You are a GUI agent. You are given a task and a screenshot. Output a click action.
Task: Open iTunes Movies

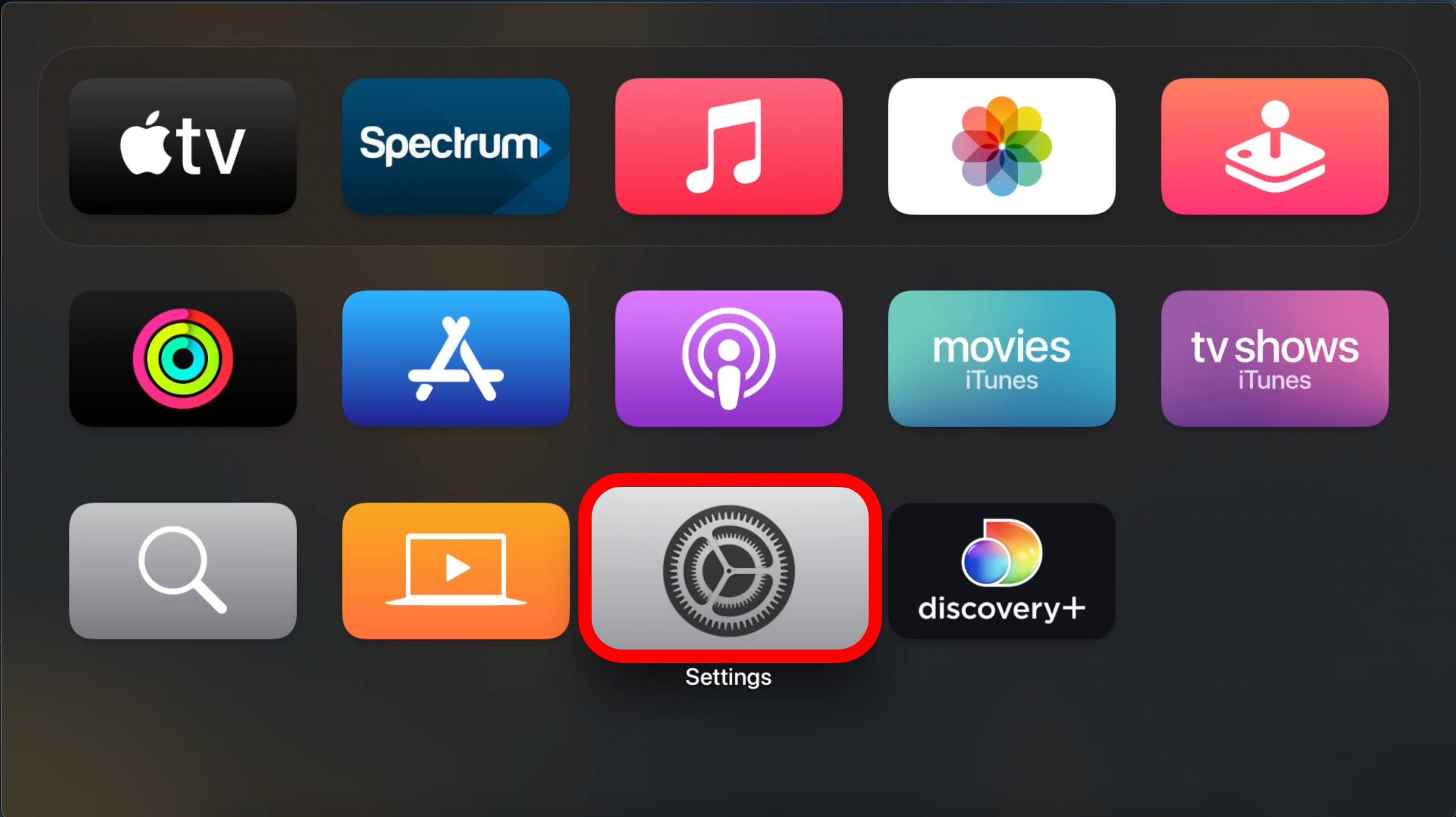pos(1001,359)
